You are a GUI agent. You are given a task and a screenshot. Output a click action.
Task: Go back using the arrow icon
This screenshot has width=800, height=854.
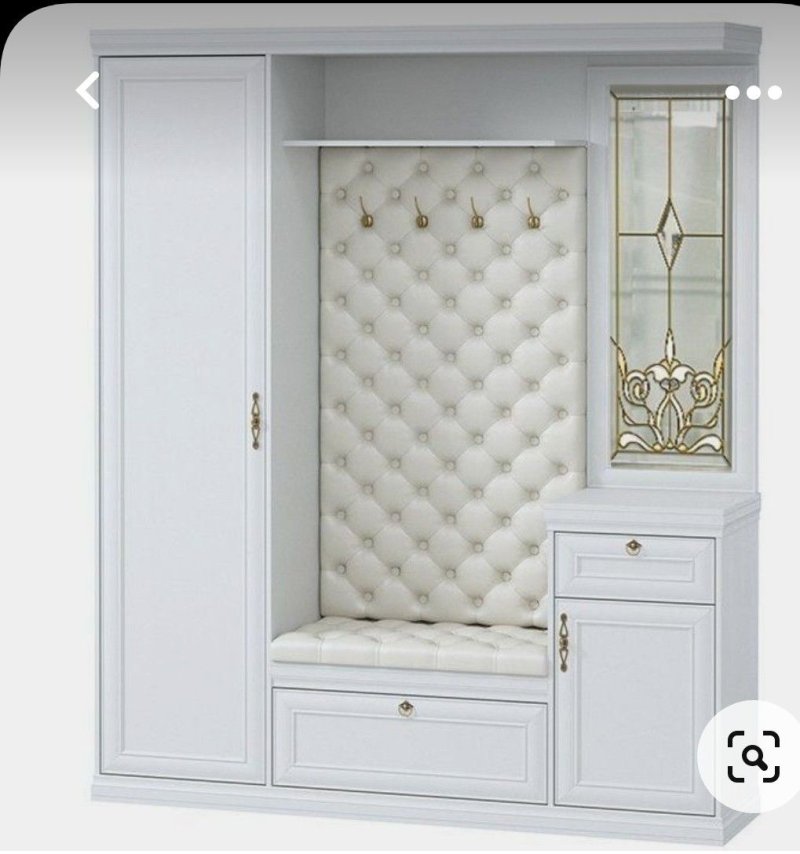tap(88, 91)
